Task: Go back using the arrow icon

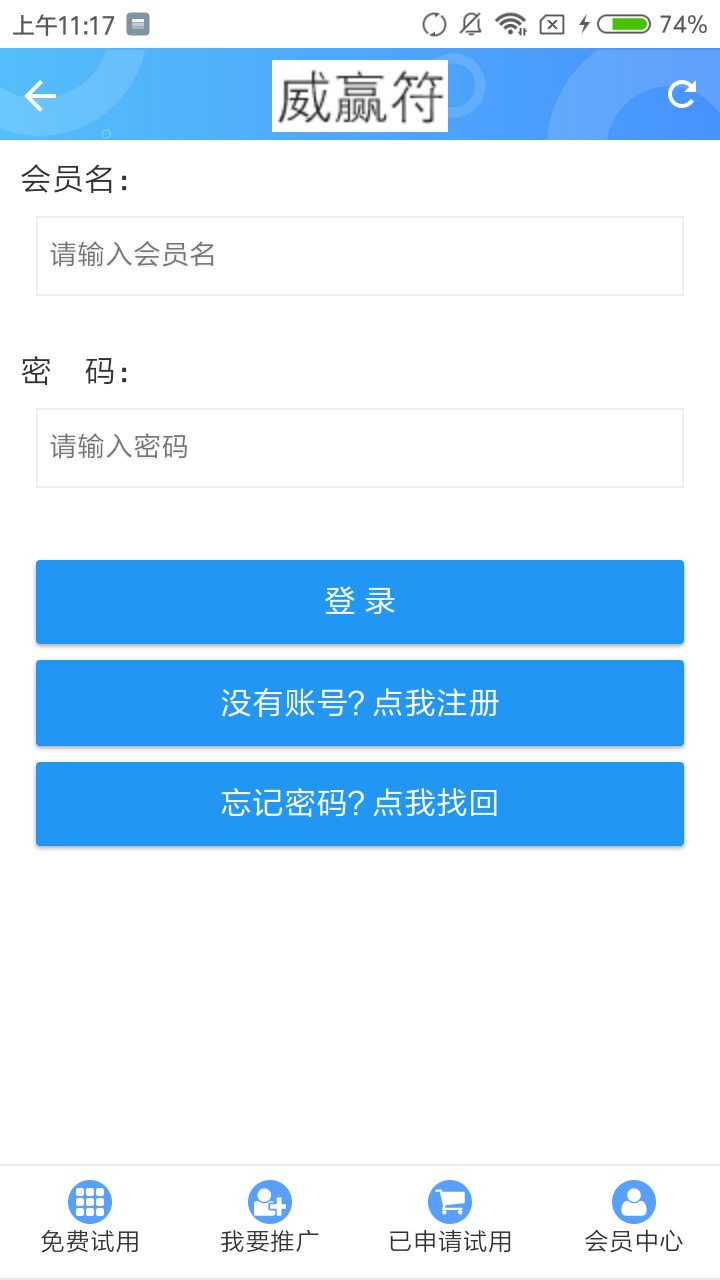Action: pyautogui.click(x=40, y=95)
